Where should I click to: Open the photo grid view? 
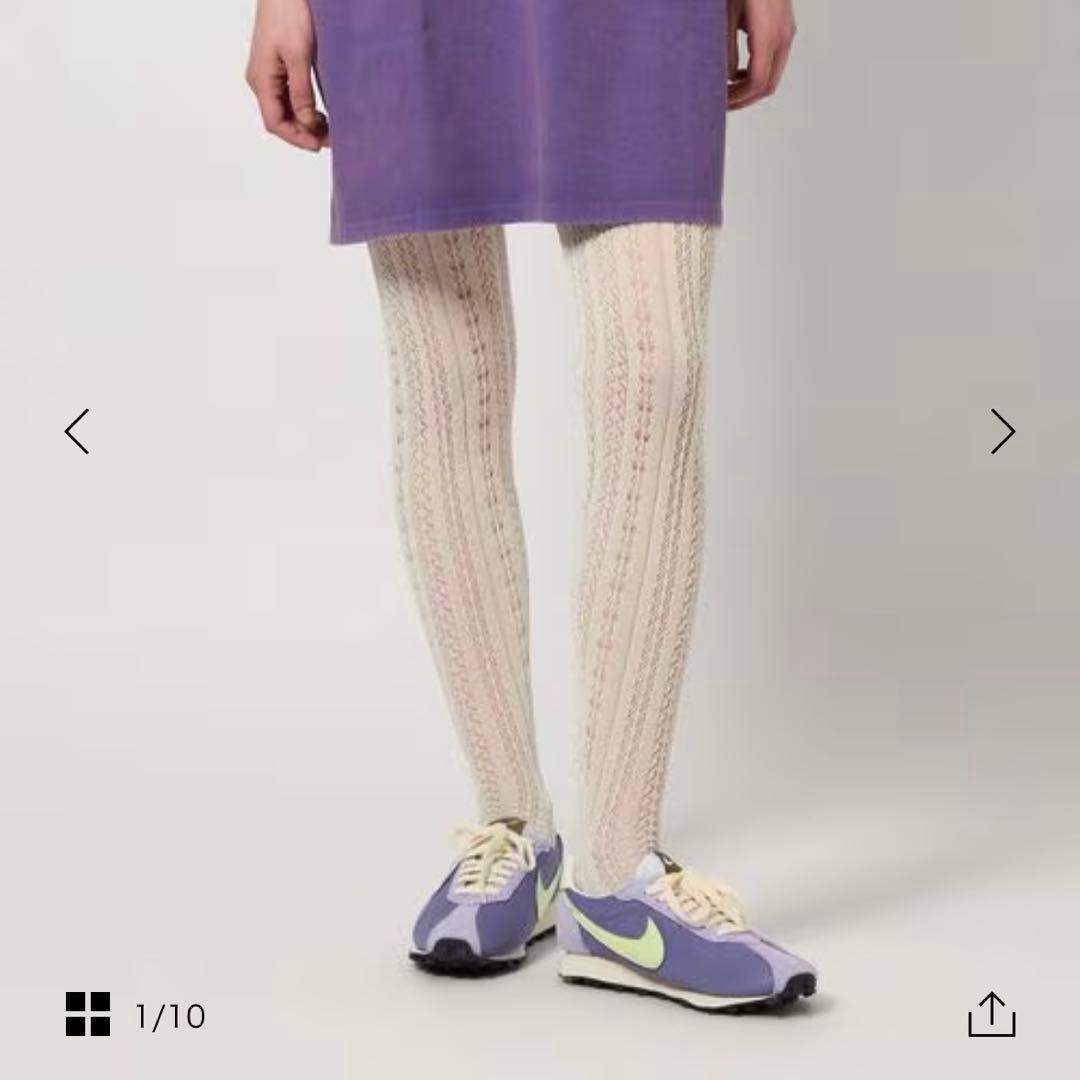pyautogui.click(x=88, y=1014)
